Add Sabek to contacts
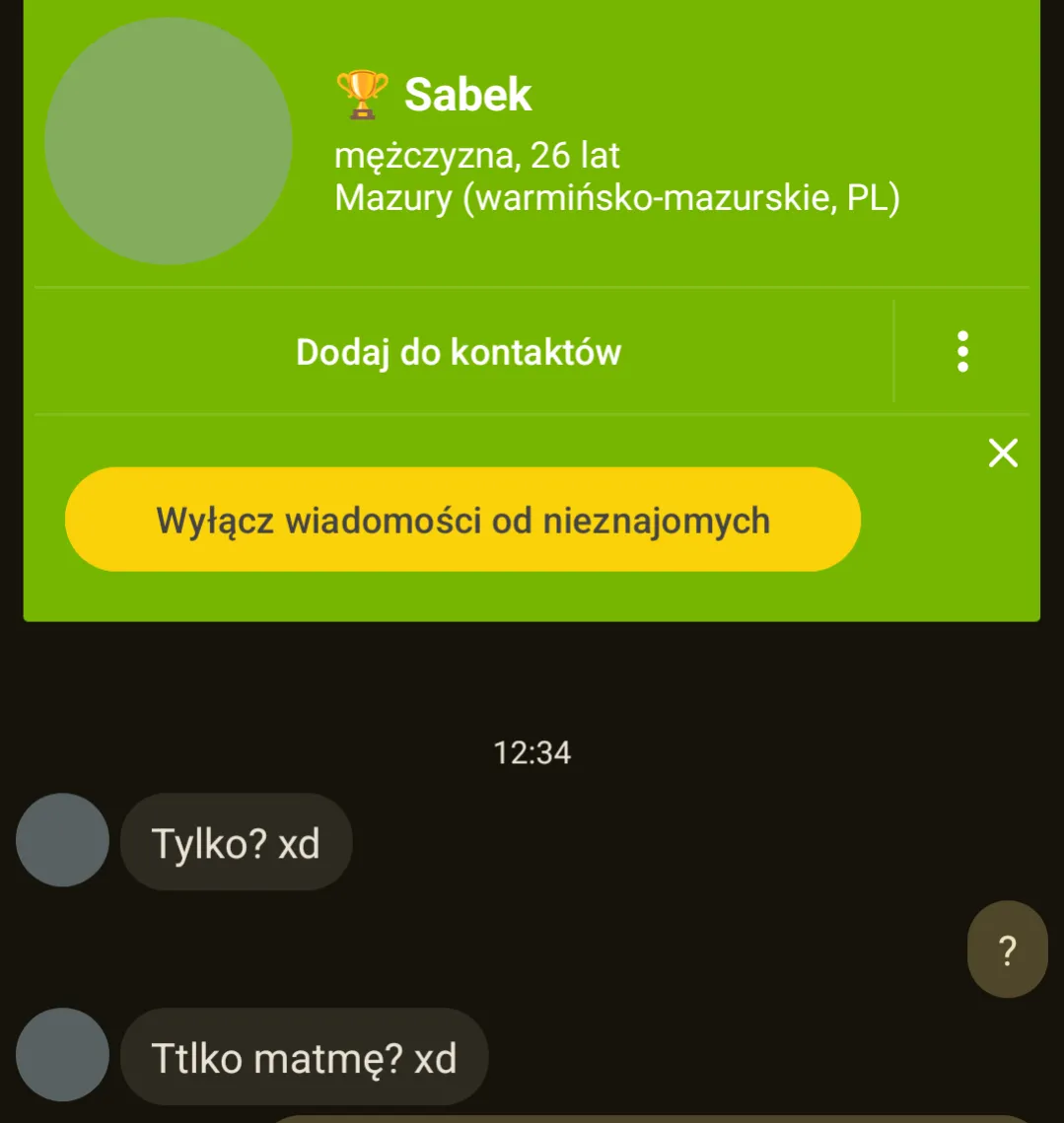 click(x=459, y=352)
